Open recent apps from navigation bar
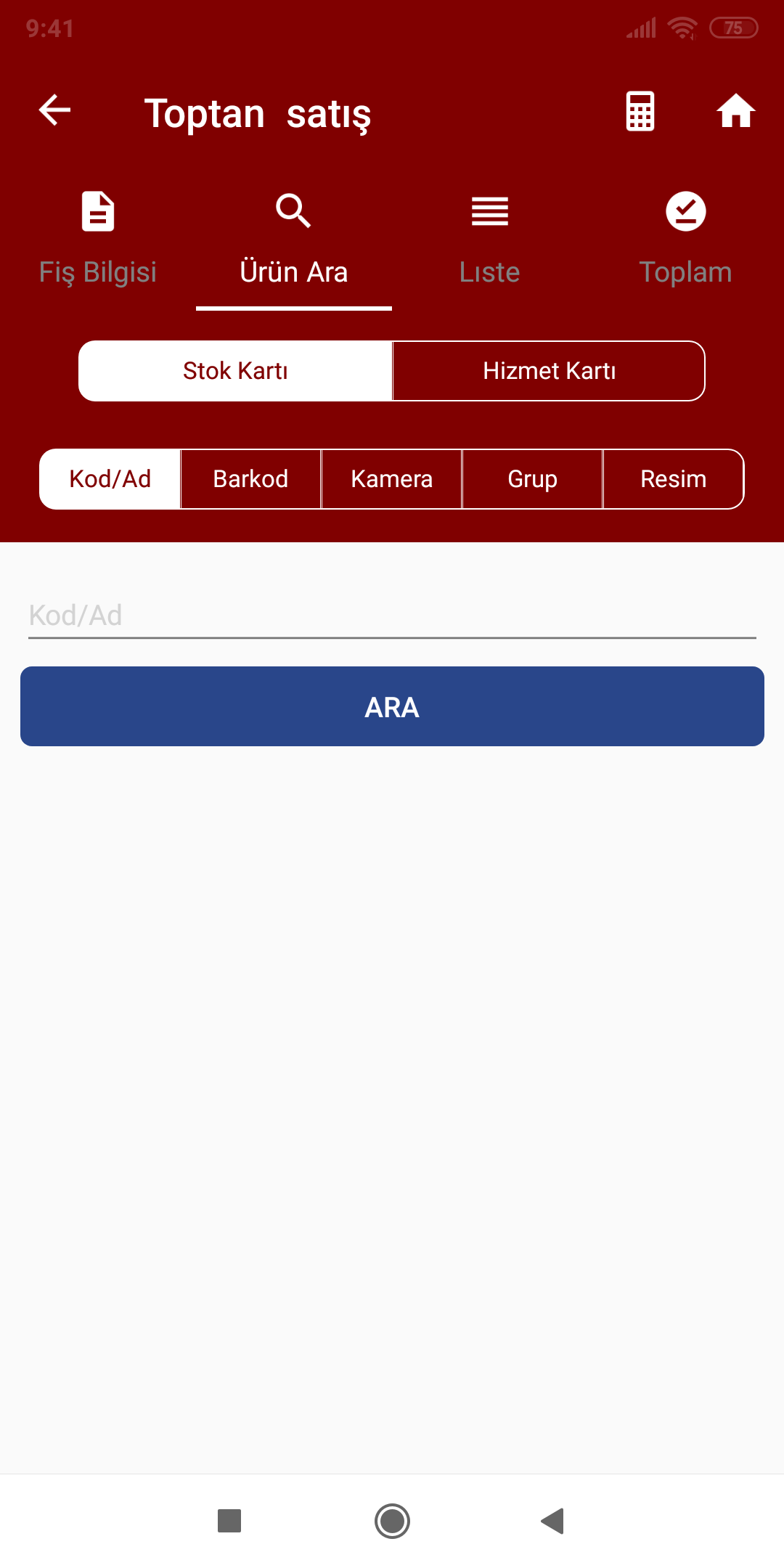784x1568 pixels. pos(229,1521)
